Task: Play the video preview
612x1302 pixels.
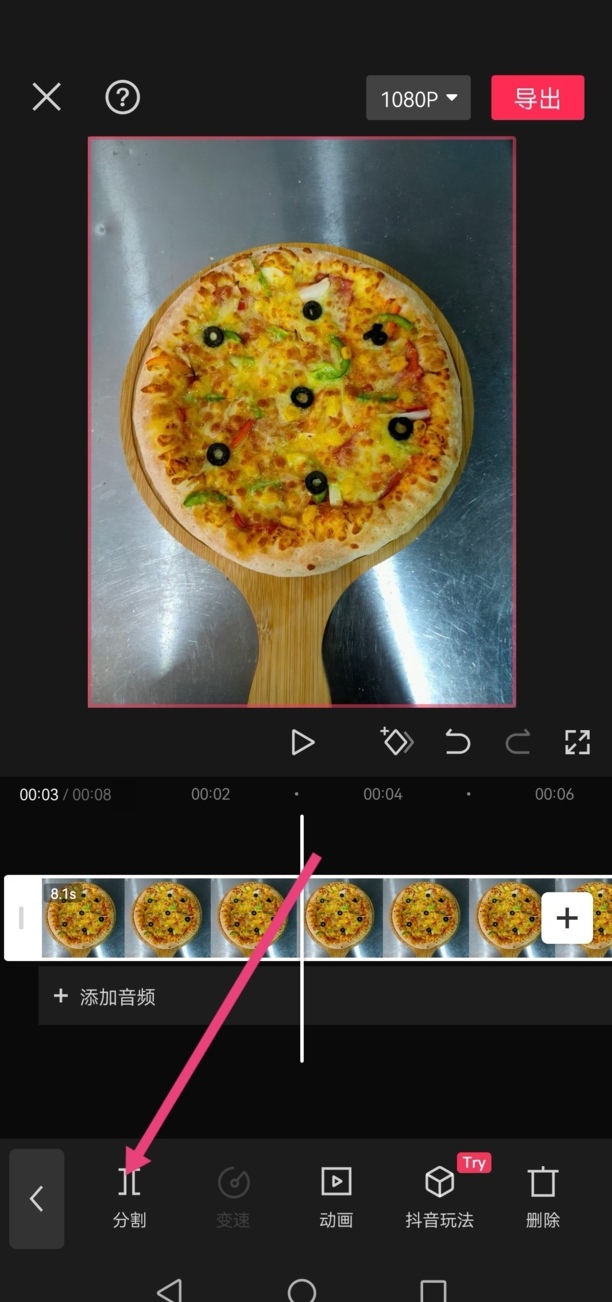Action: click(302, 742)
